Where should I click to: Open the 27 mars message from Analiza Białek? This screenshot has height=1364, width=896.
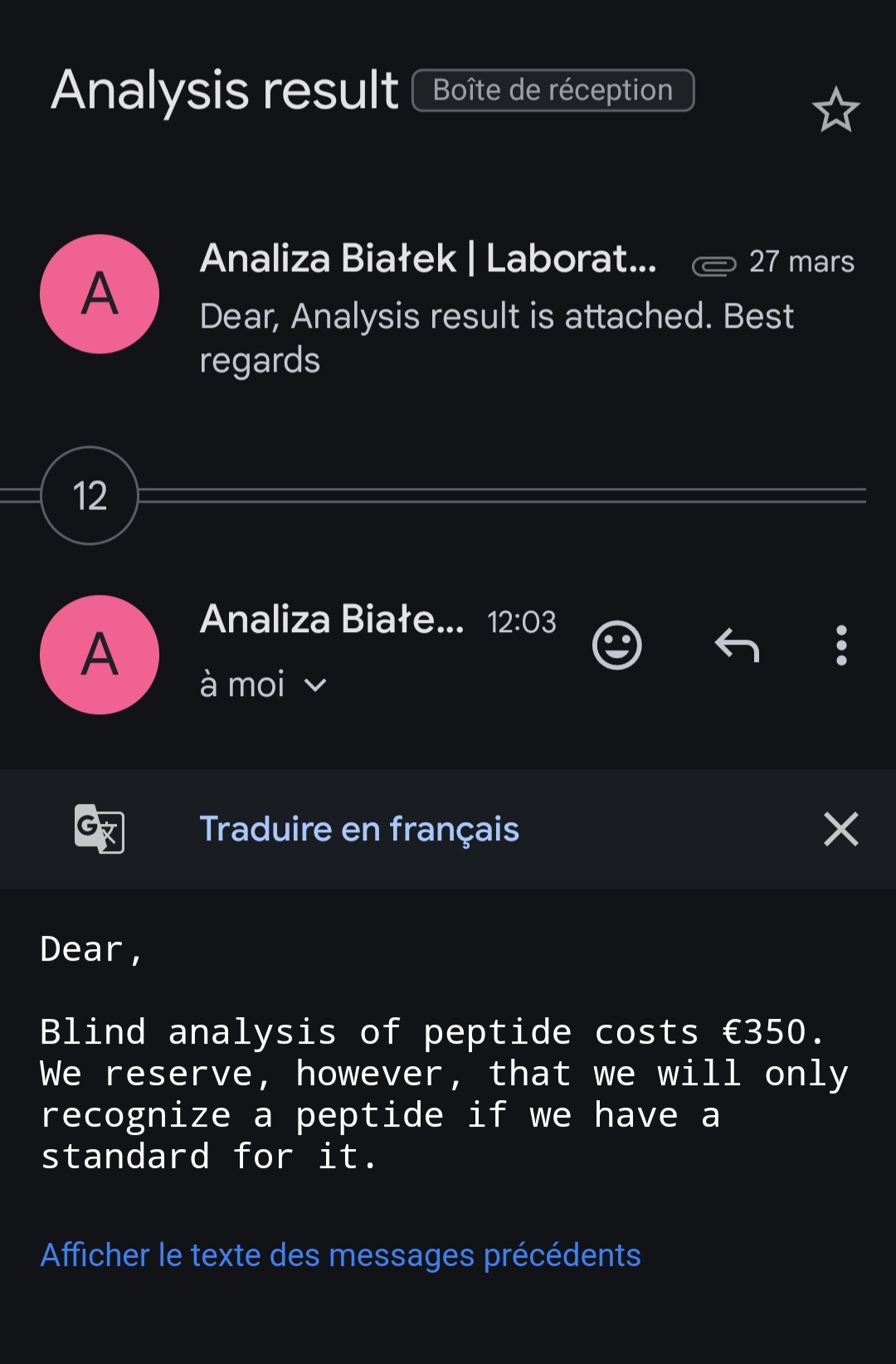point(496,307)
